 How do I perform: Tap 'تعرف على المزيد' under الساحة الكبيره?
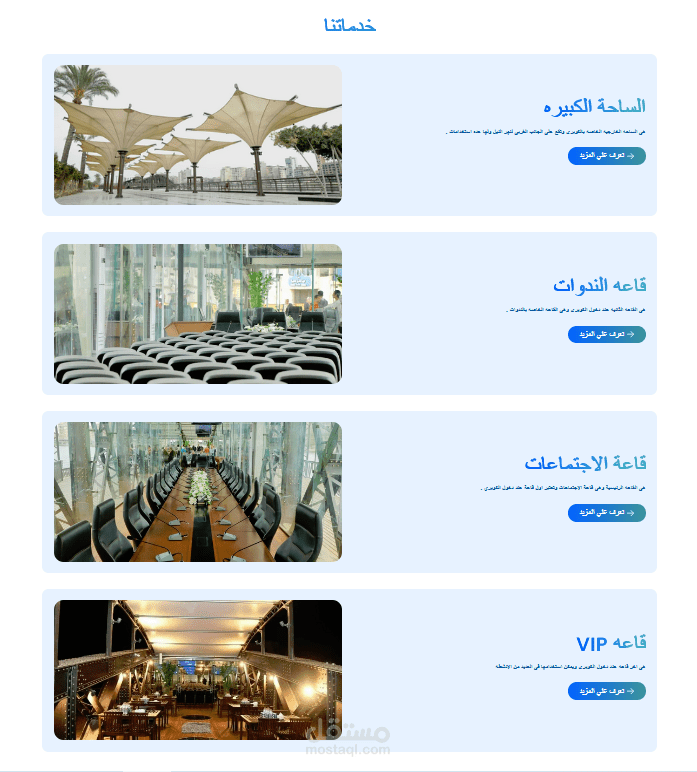(x=606, y=156)
